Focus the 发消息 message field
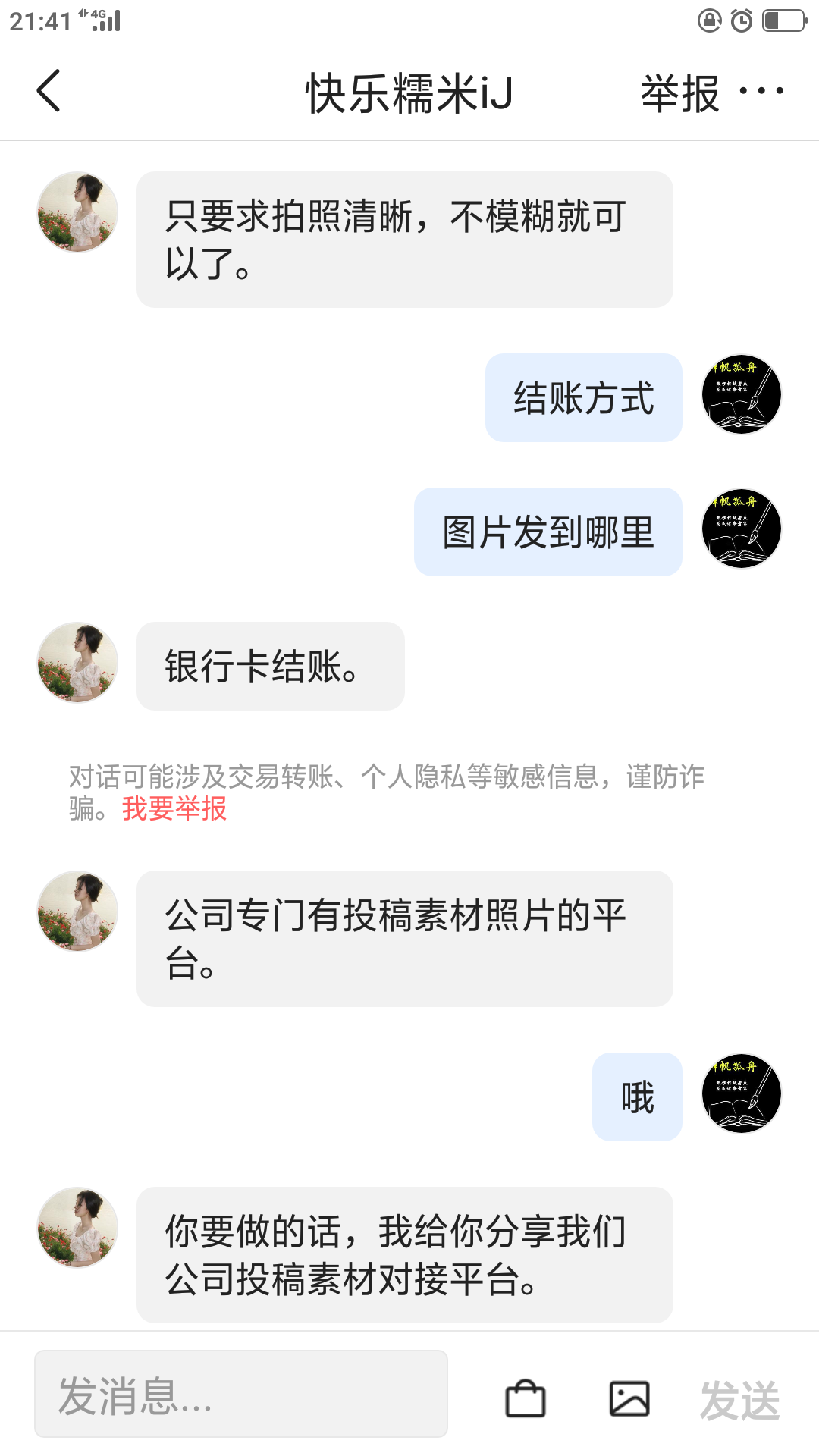 [241, 1394]
